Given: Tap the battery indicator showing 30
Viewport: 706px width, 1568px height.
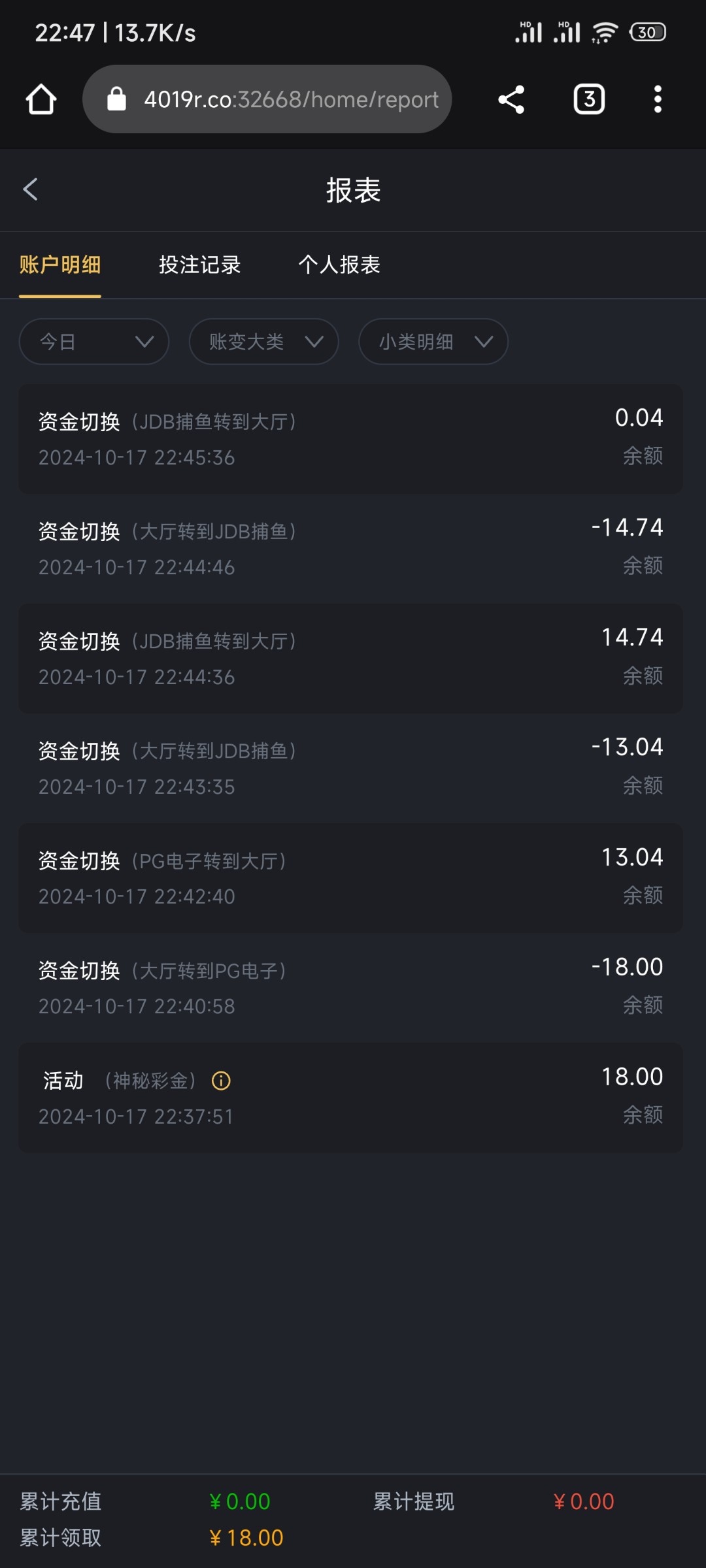Looking at the screenshot, I should tap(648, 31).
